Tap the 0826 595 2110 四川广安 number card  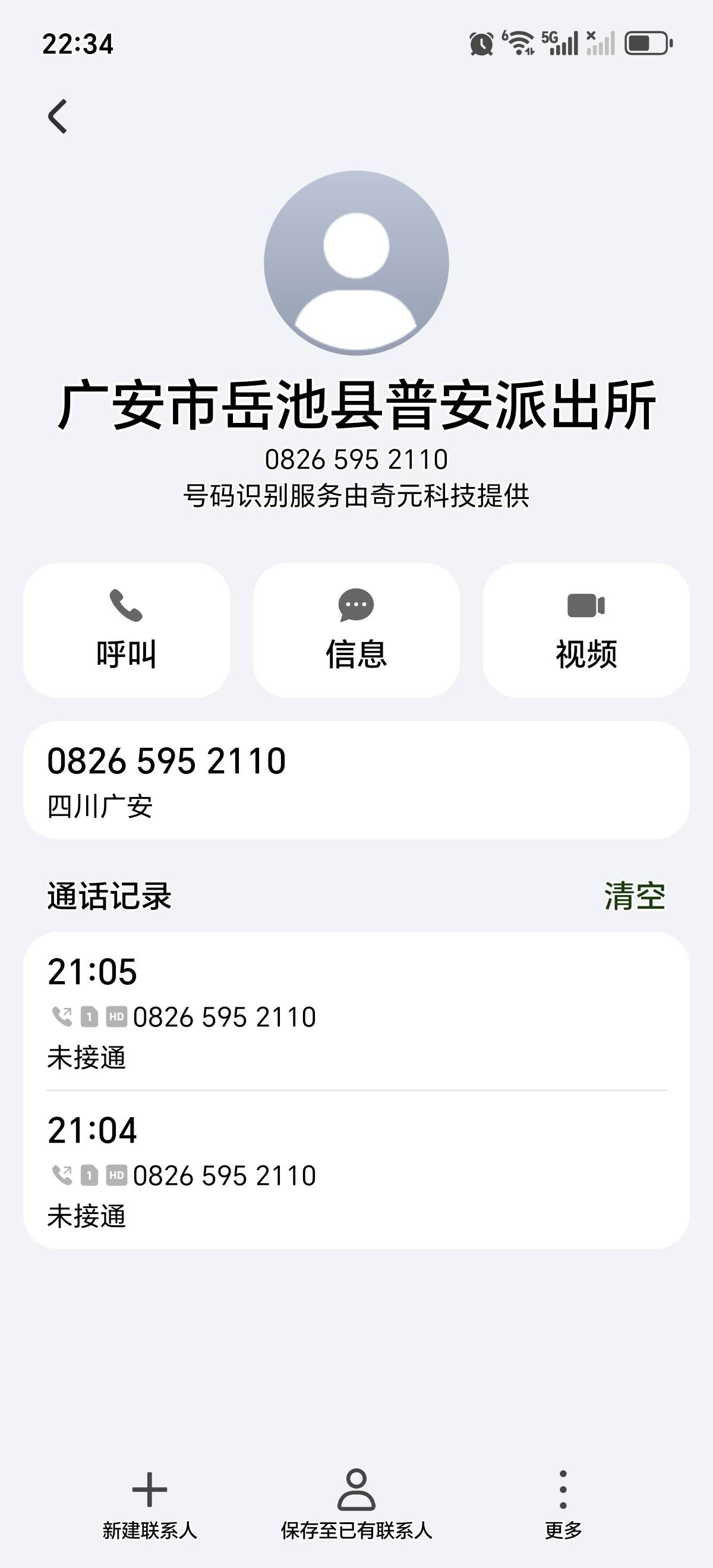(356, 780)
